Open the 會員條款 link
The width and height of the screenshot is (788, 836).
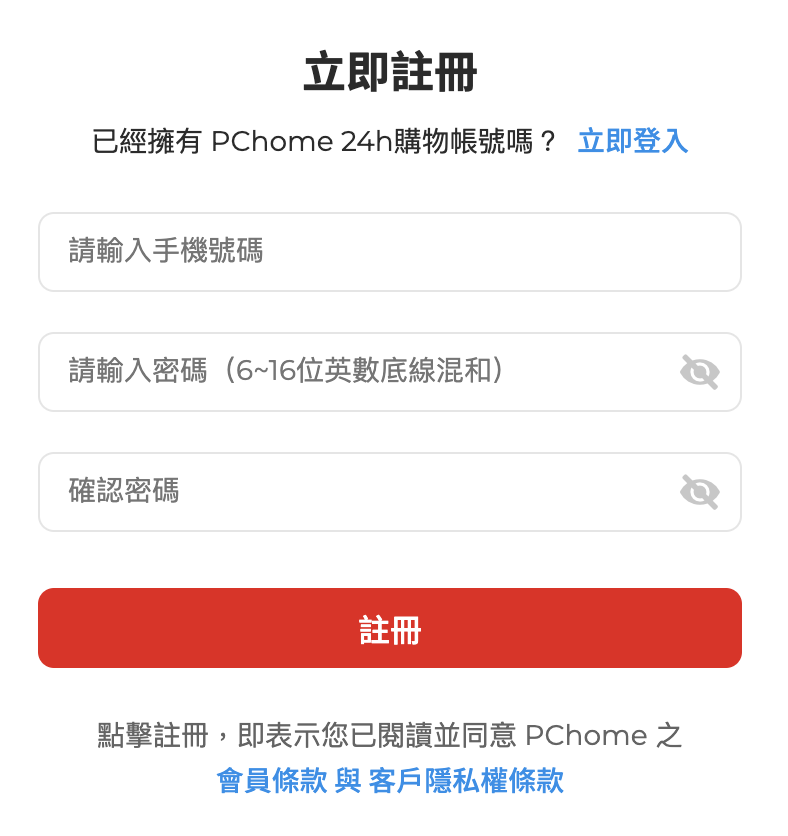pyautogui.click(x=272, y=781)
